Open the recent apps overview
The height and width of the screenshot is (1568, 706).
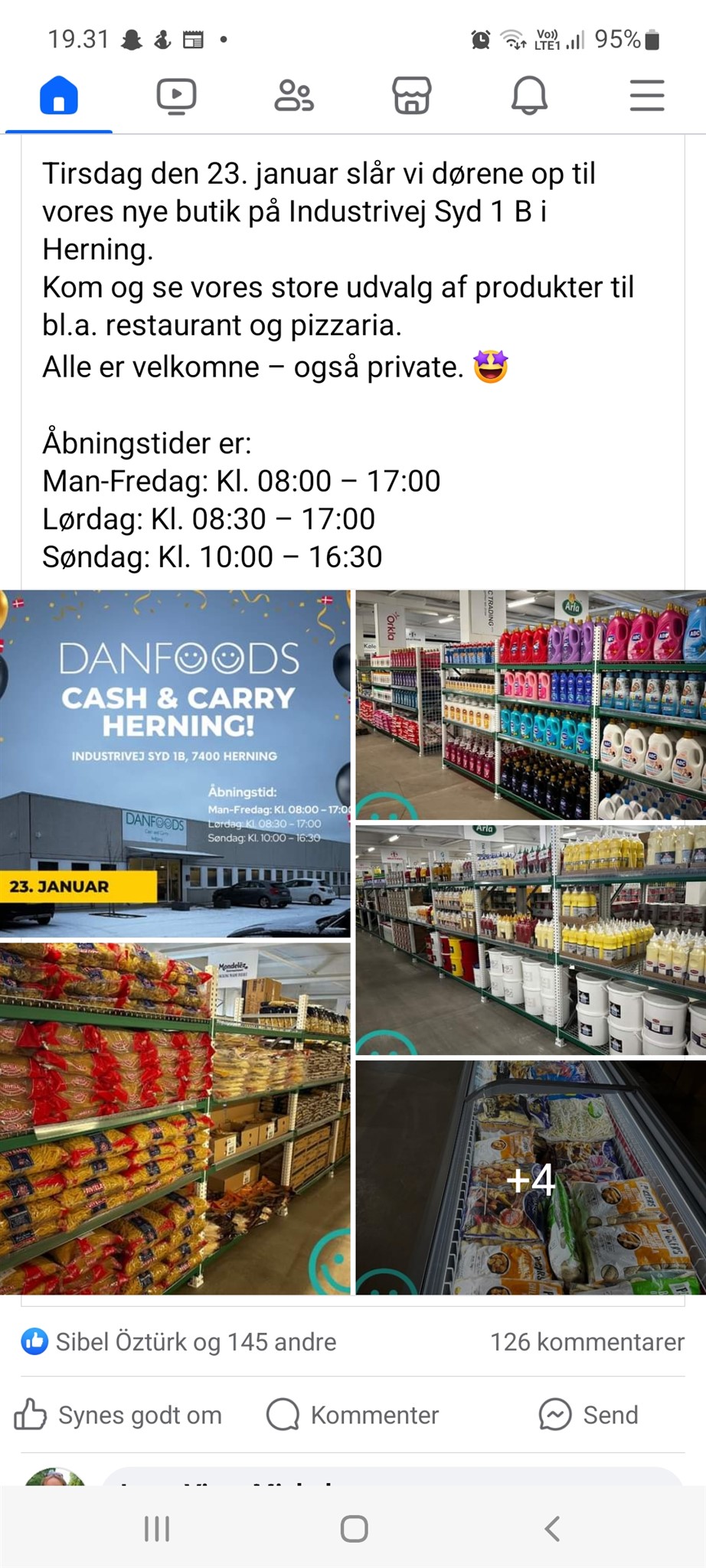coord(156,1529)
